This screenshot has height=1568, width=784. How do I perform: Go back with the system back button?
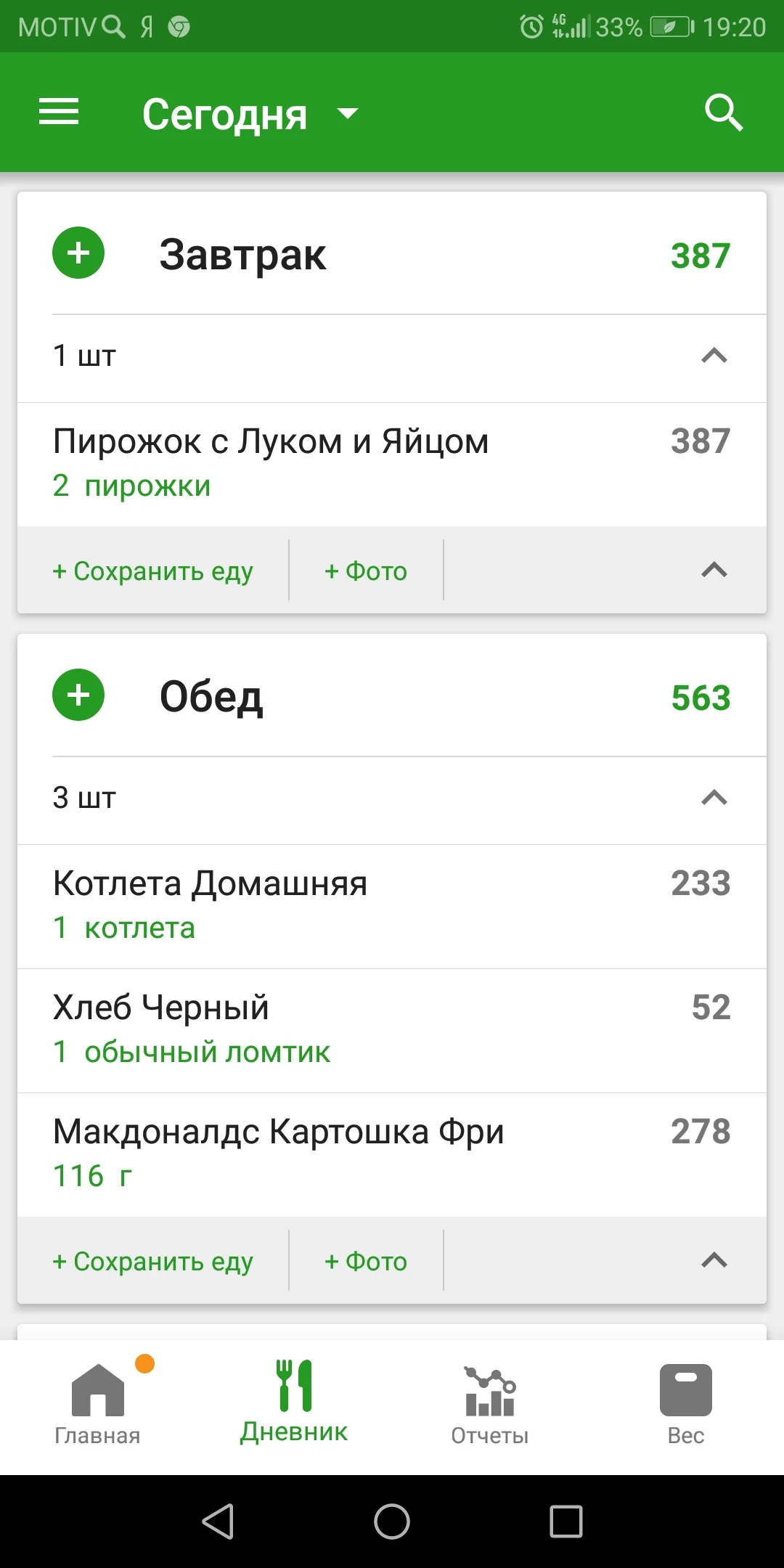(218, 1522)
